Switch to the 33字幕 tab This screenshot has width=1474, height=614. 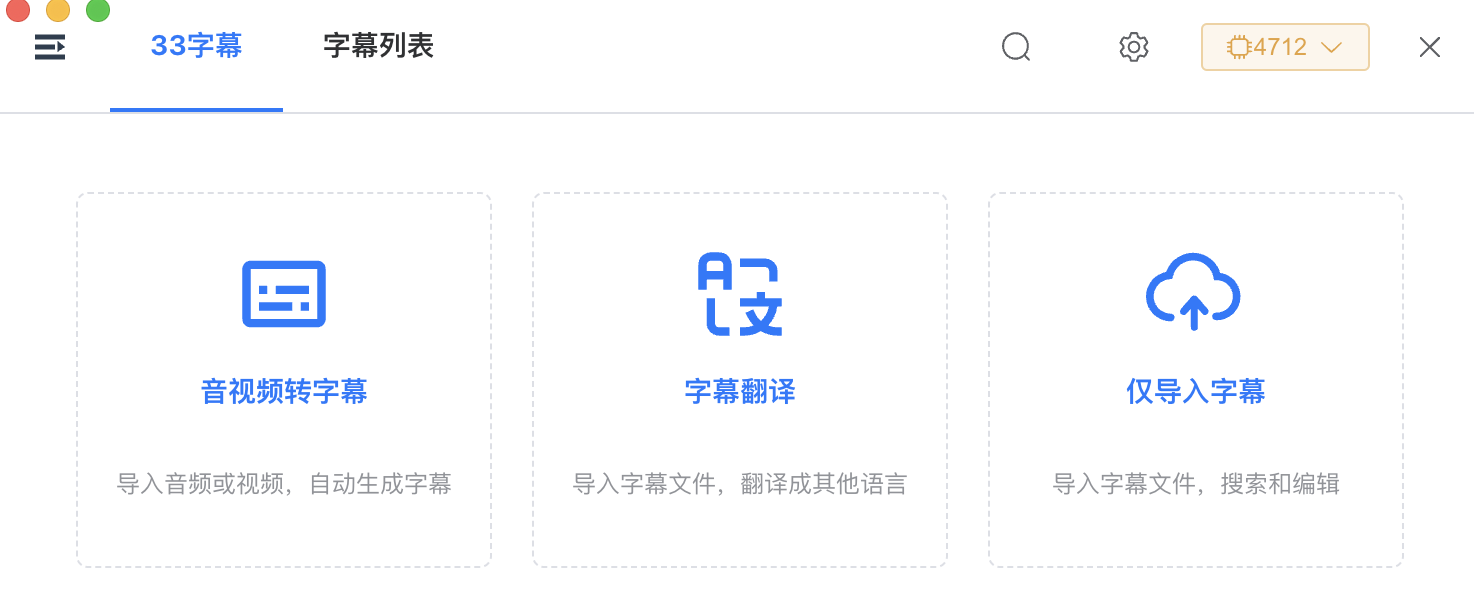[x=196, y=46]
